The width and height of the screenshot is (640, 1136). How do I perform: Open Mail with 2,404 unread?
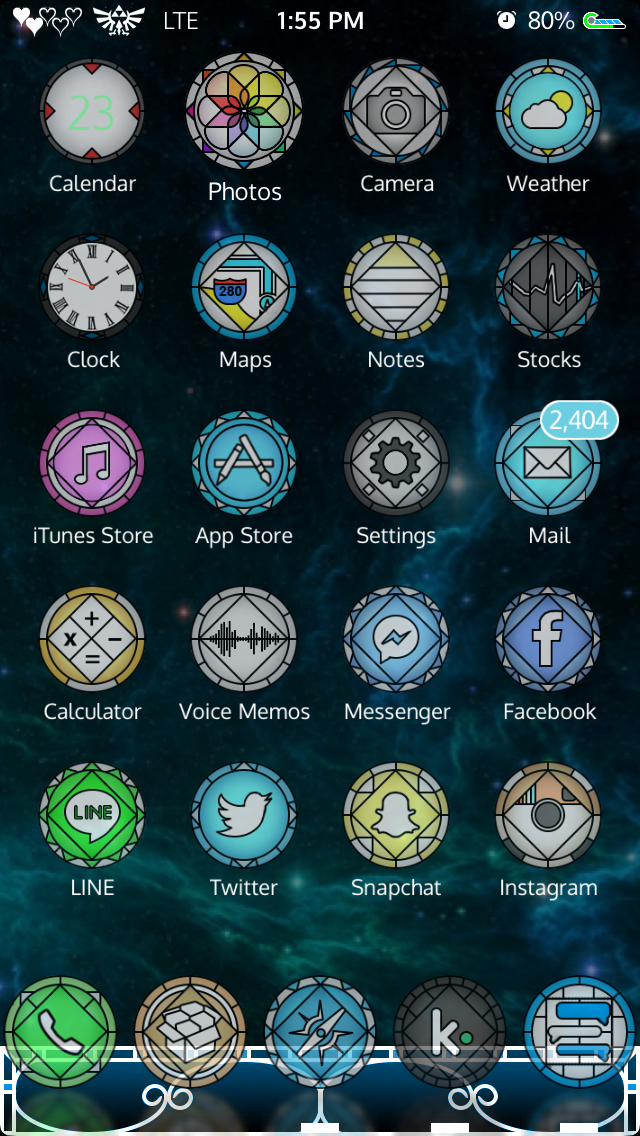[548, 463]
